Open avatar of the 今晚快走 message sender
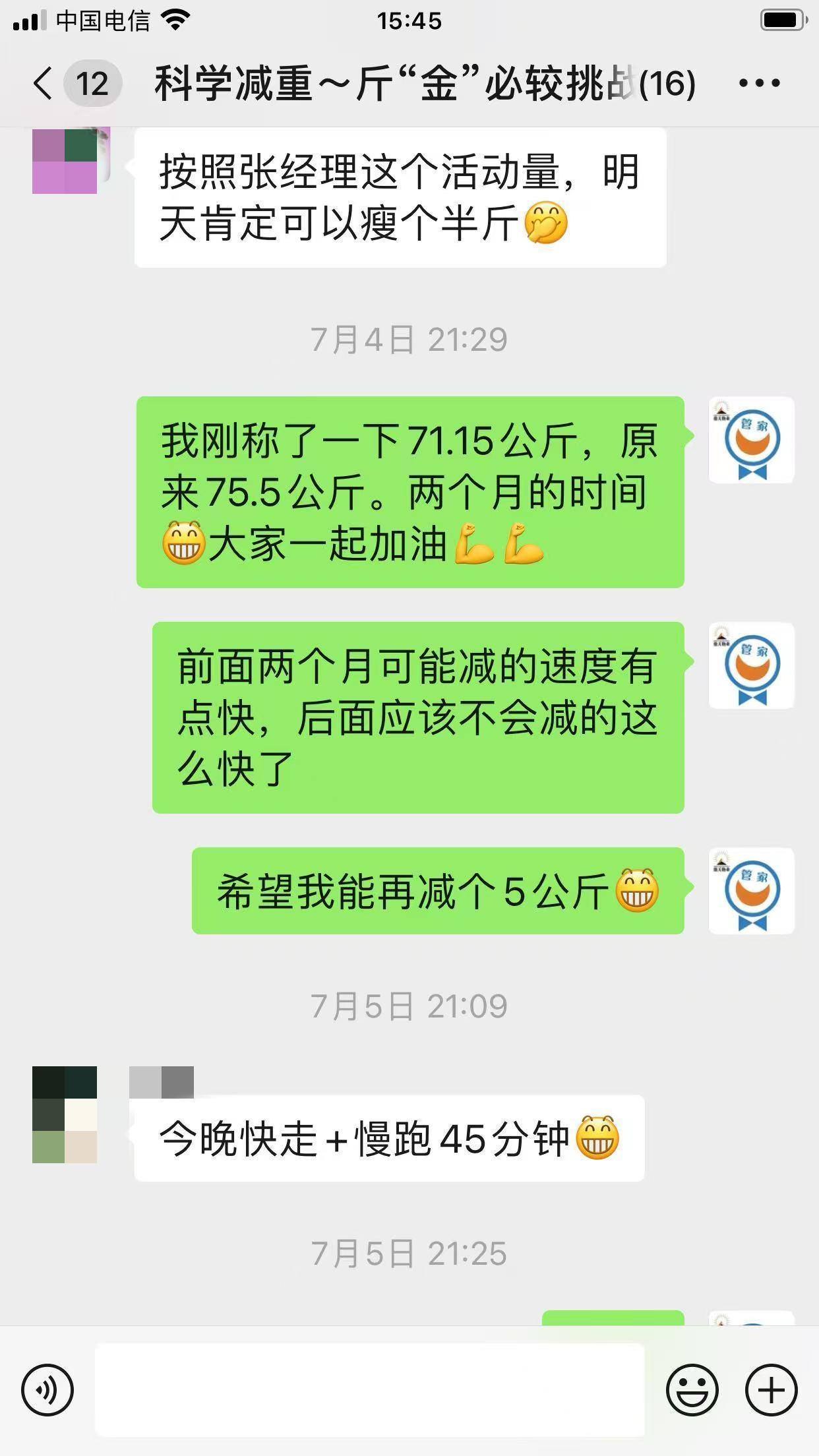 65,1114
